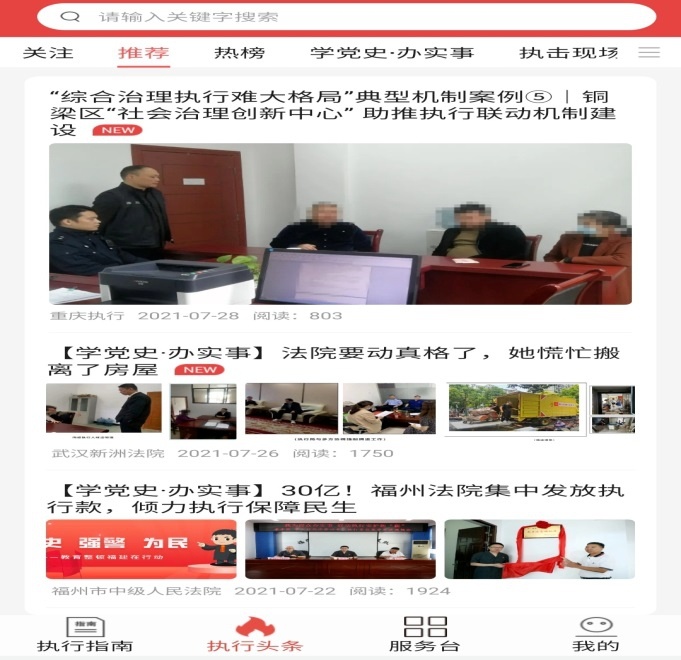
Task: Tap the keyword search box
Action: pos(340,17)
